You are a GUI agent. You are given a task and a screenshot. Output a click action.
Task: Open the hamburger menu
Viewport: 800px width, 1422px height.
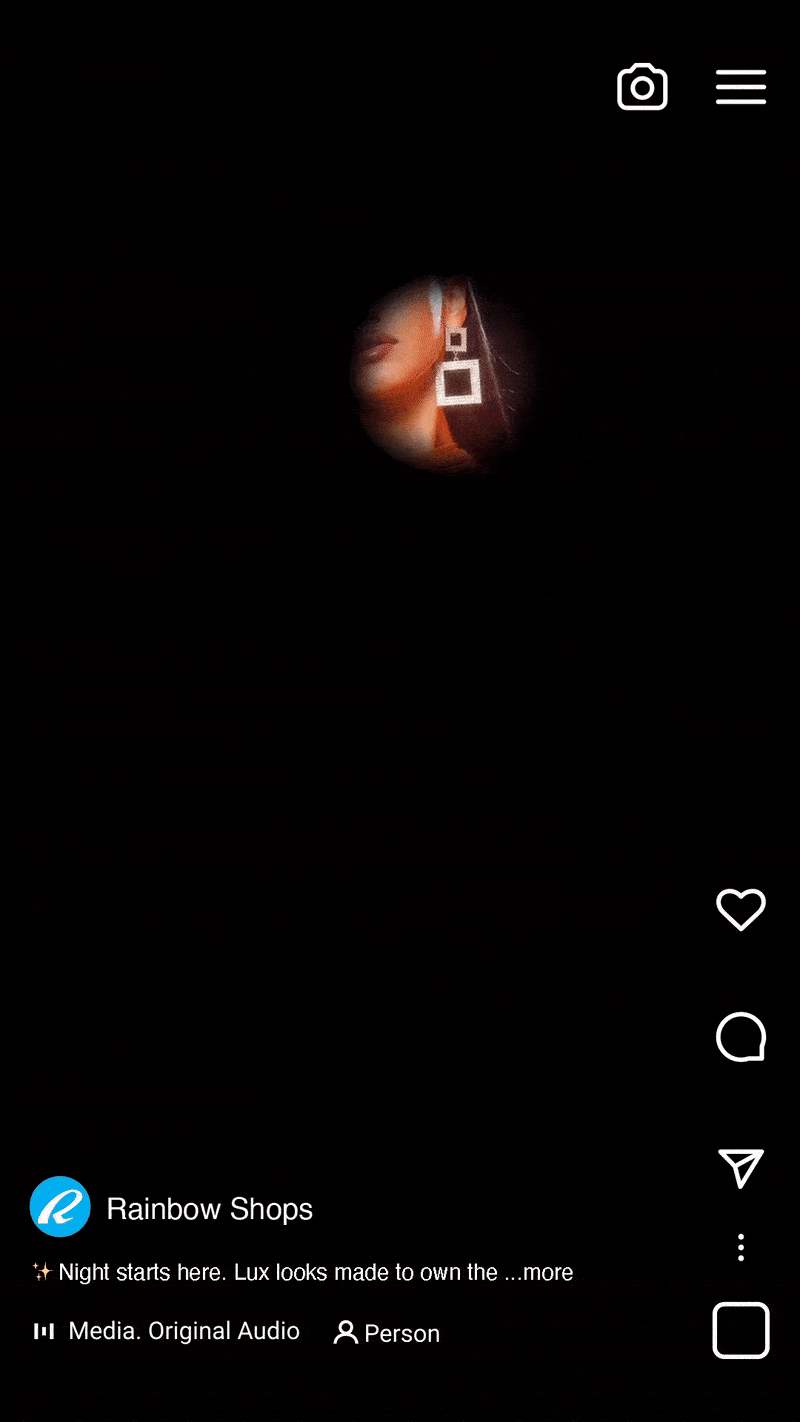[x=741, y=88]
